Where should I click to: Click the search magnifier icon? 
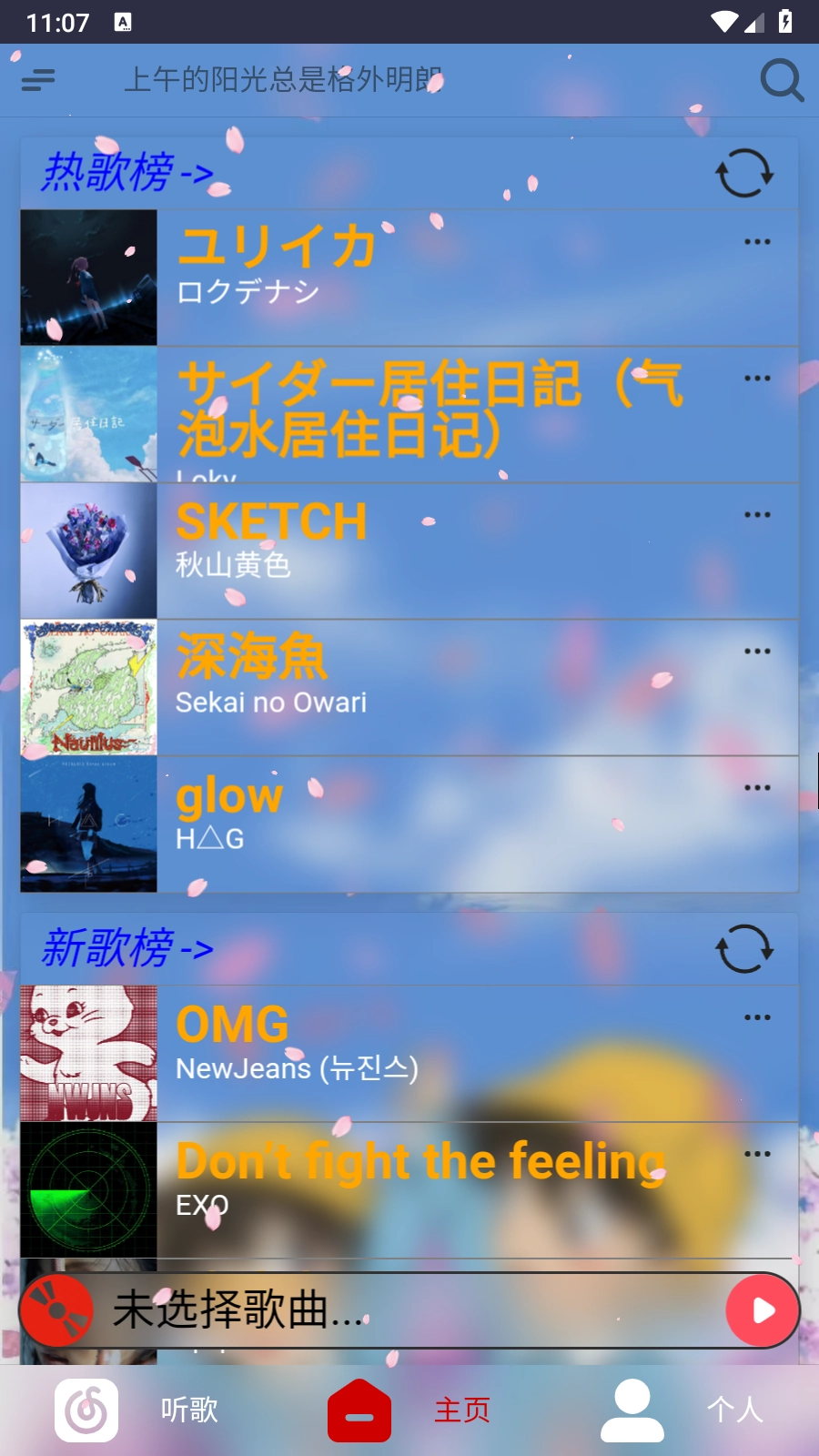click(x=781, y=80)
